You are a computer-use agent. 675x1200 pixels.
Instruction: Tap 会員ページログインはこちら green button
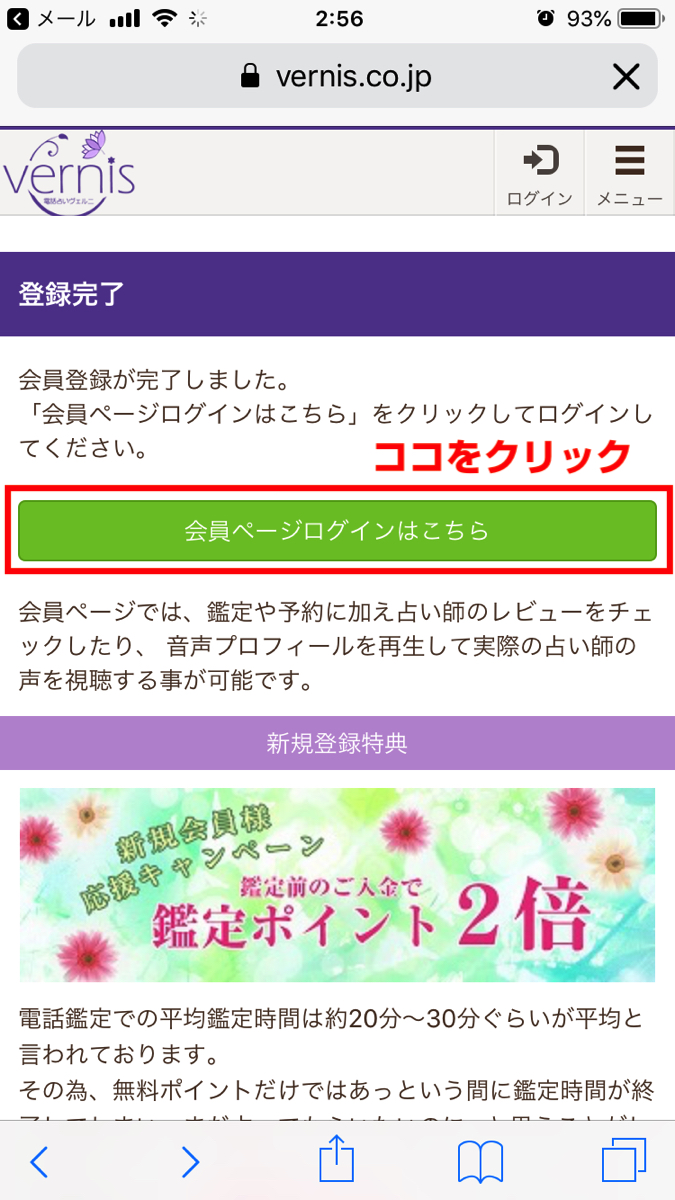[x=337, y=531]
